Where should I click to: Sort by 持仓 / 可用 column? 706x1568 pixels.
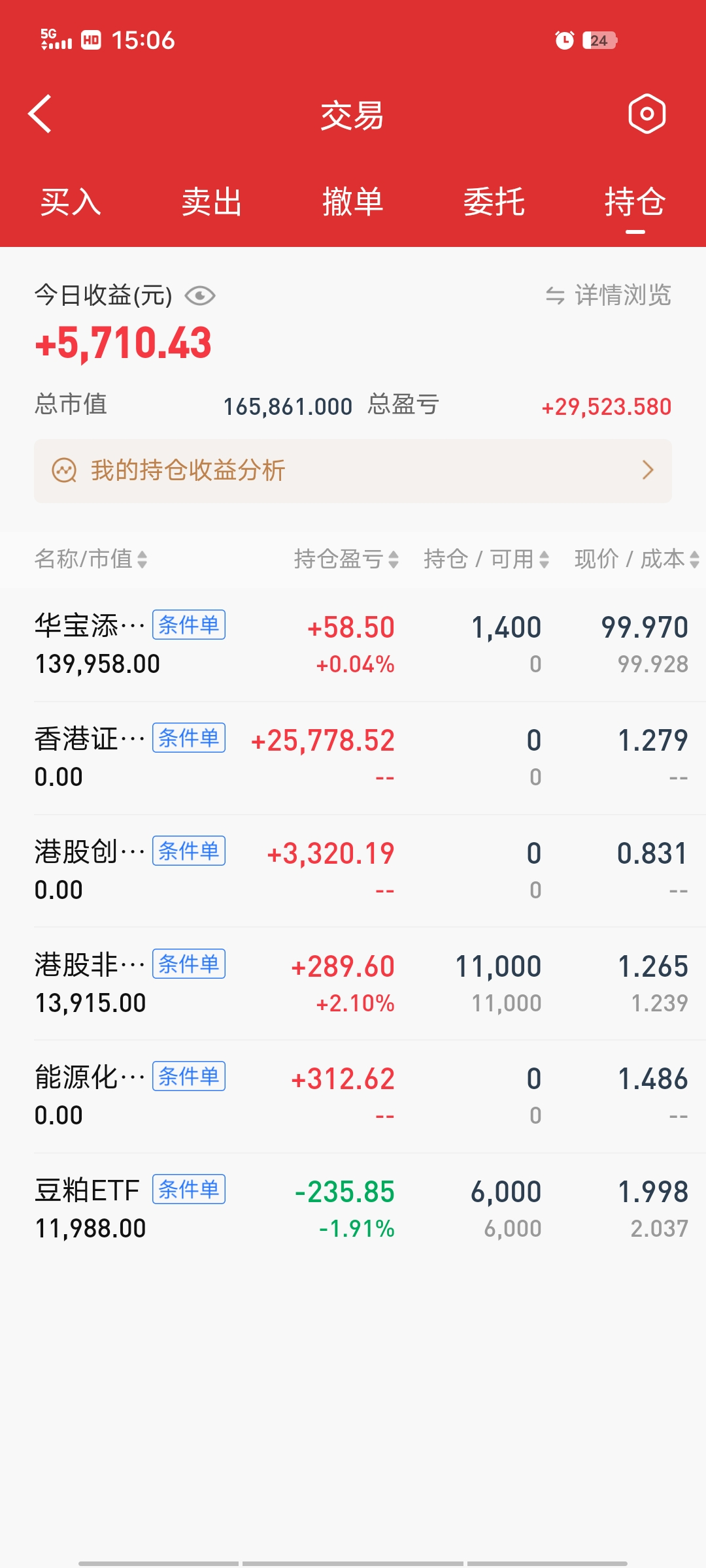point(486,559)
